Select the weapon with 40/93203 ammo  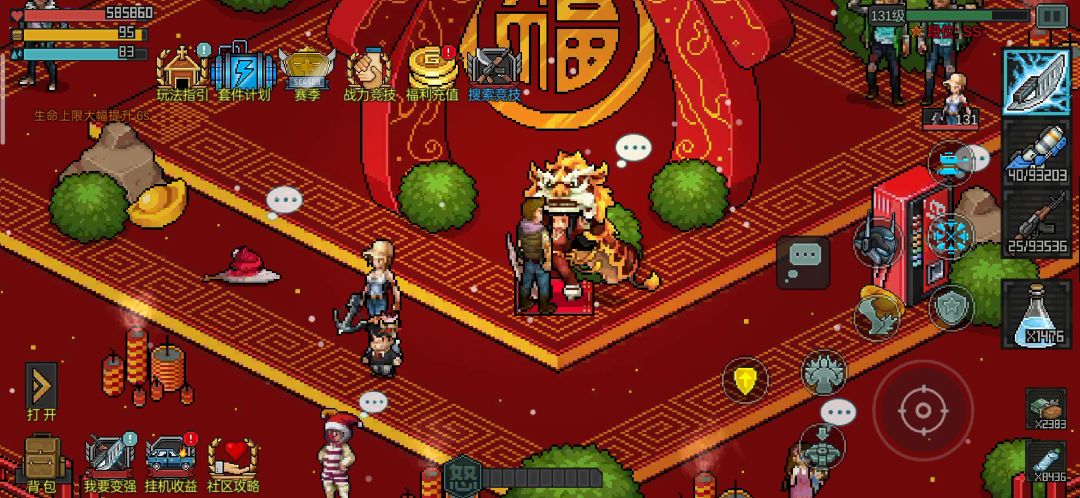click(1036, 153)
